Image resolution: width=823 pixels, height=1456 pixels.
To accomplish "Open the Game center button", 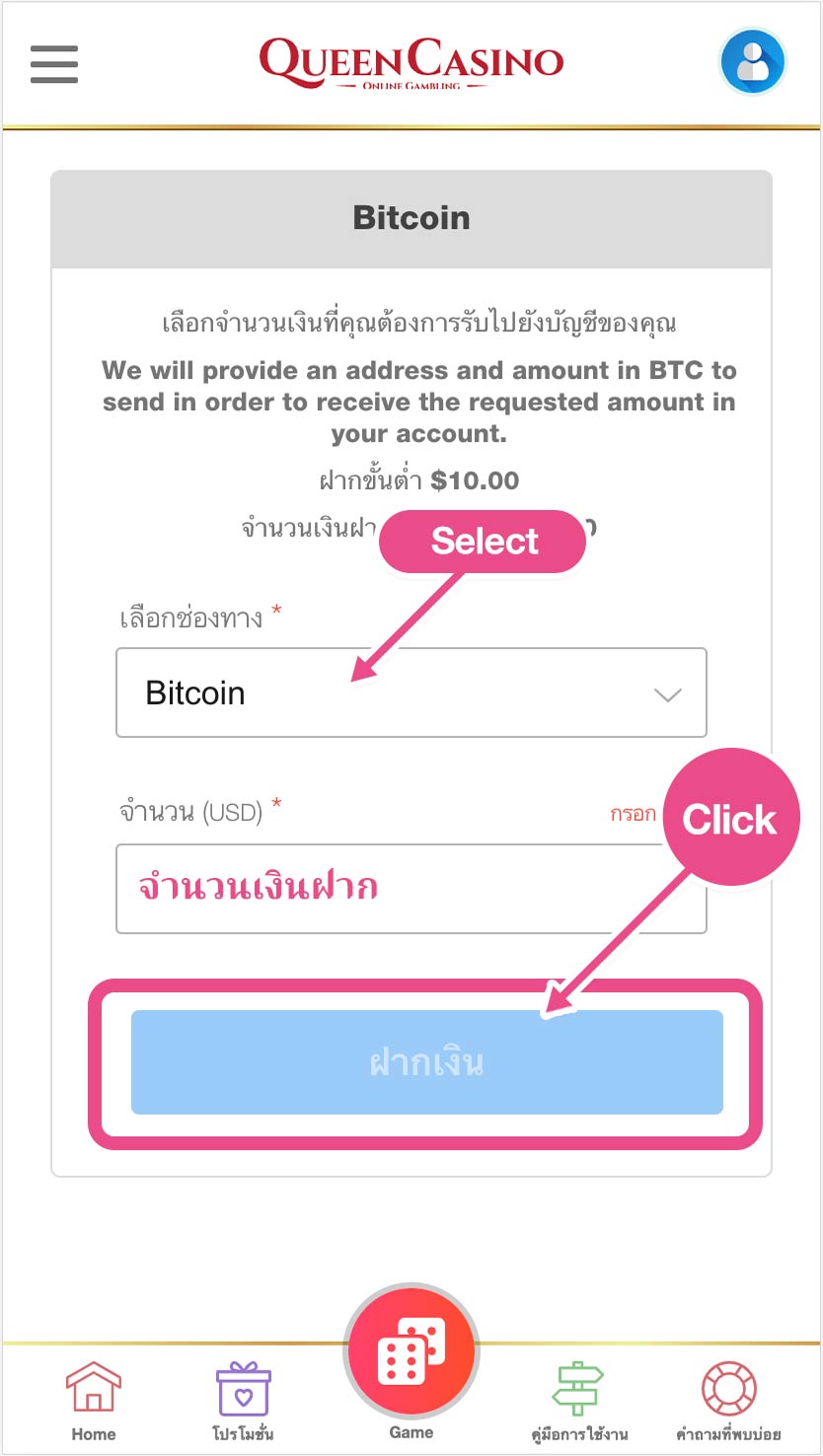I will click(411, 1350).
